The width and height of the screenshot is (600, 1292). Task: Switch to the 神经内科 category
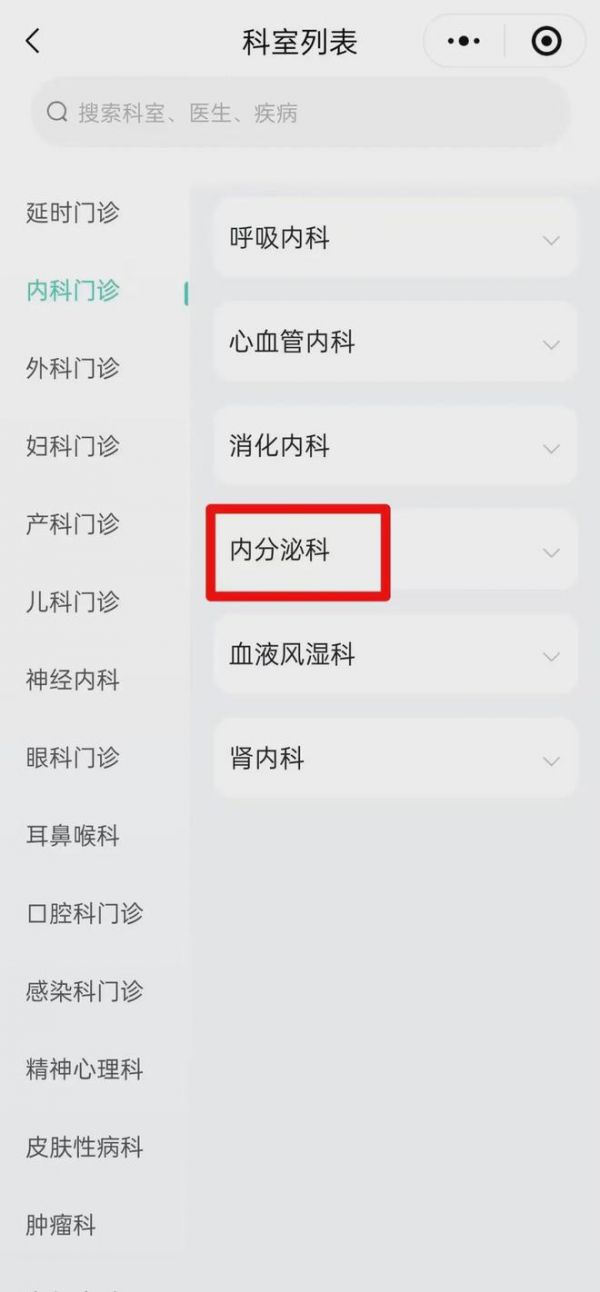[72, 680]
